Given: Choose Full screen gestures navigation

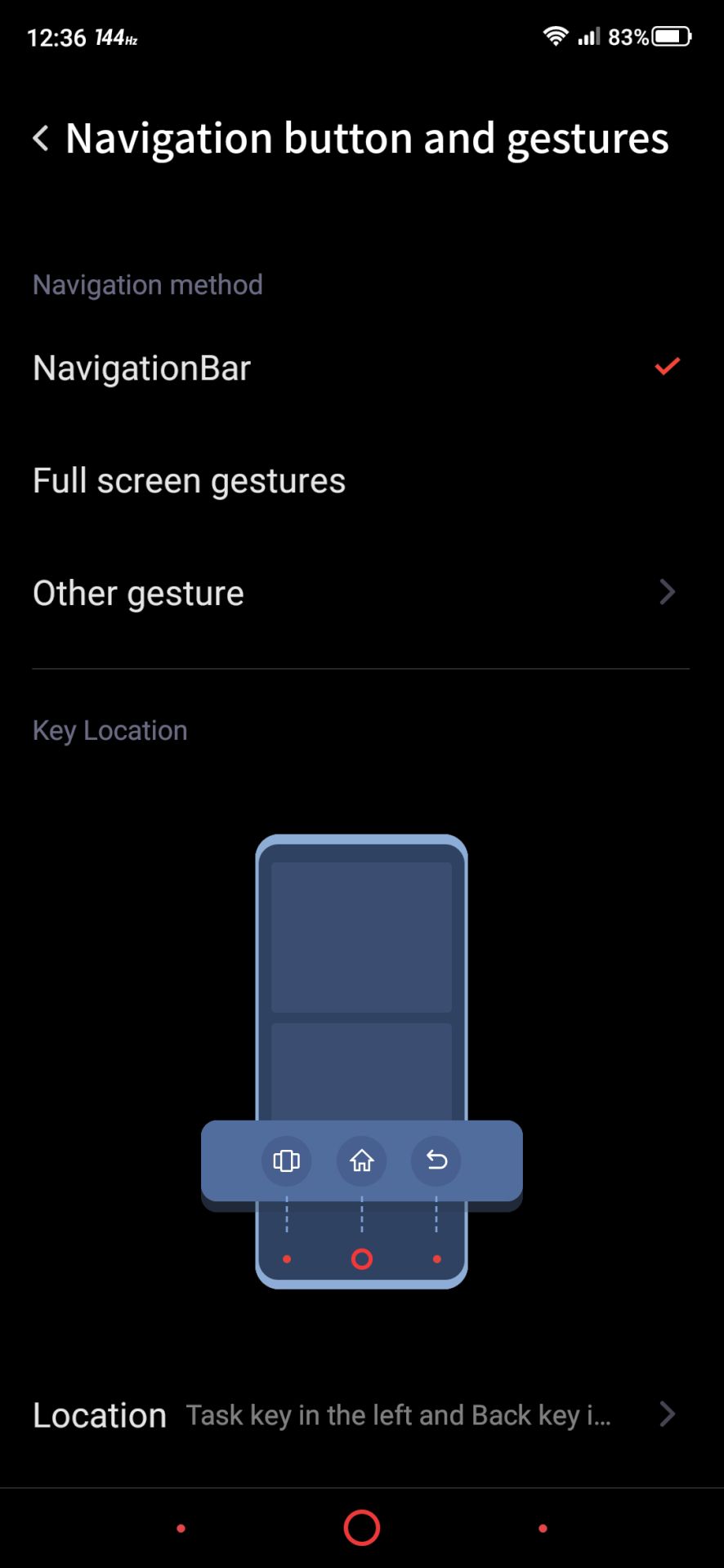Looking at the screenshot, I should coord(361,481).
